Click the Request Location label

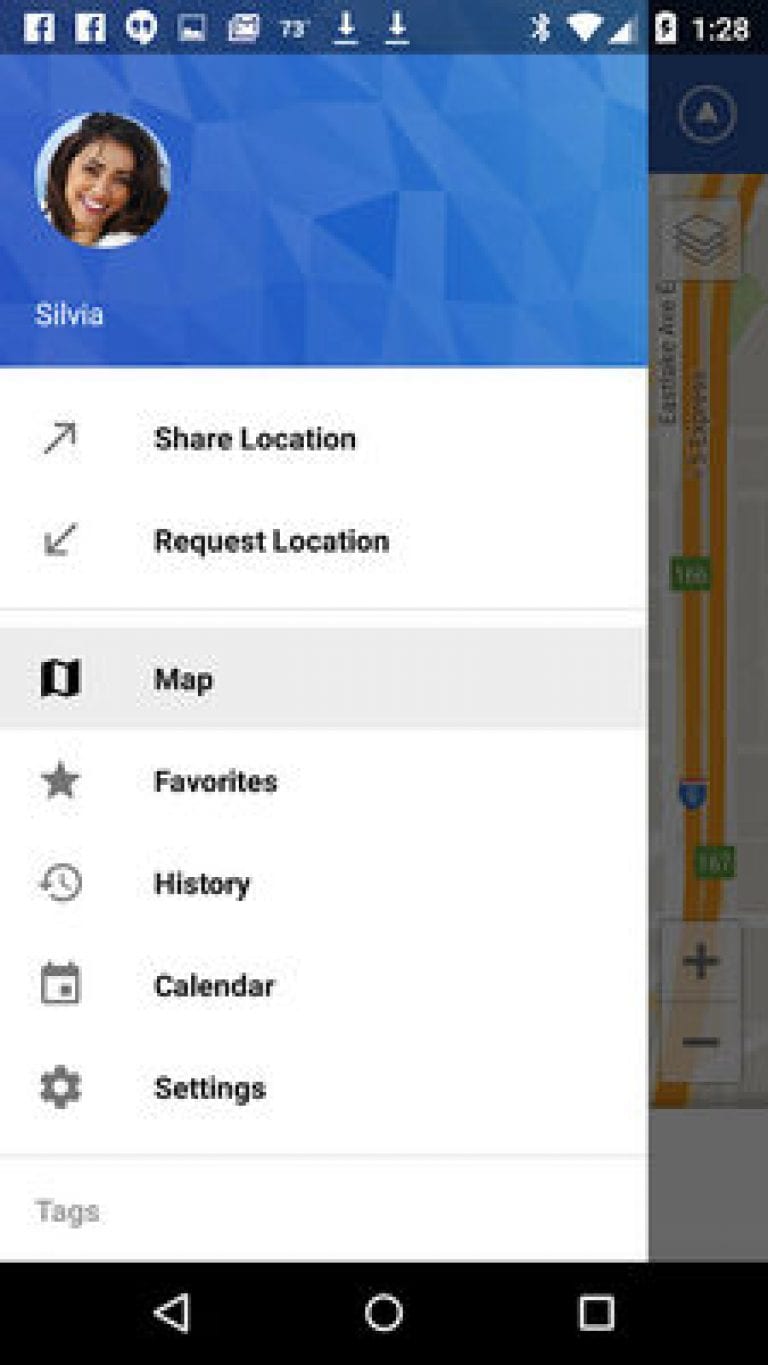(271, 539)
